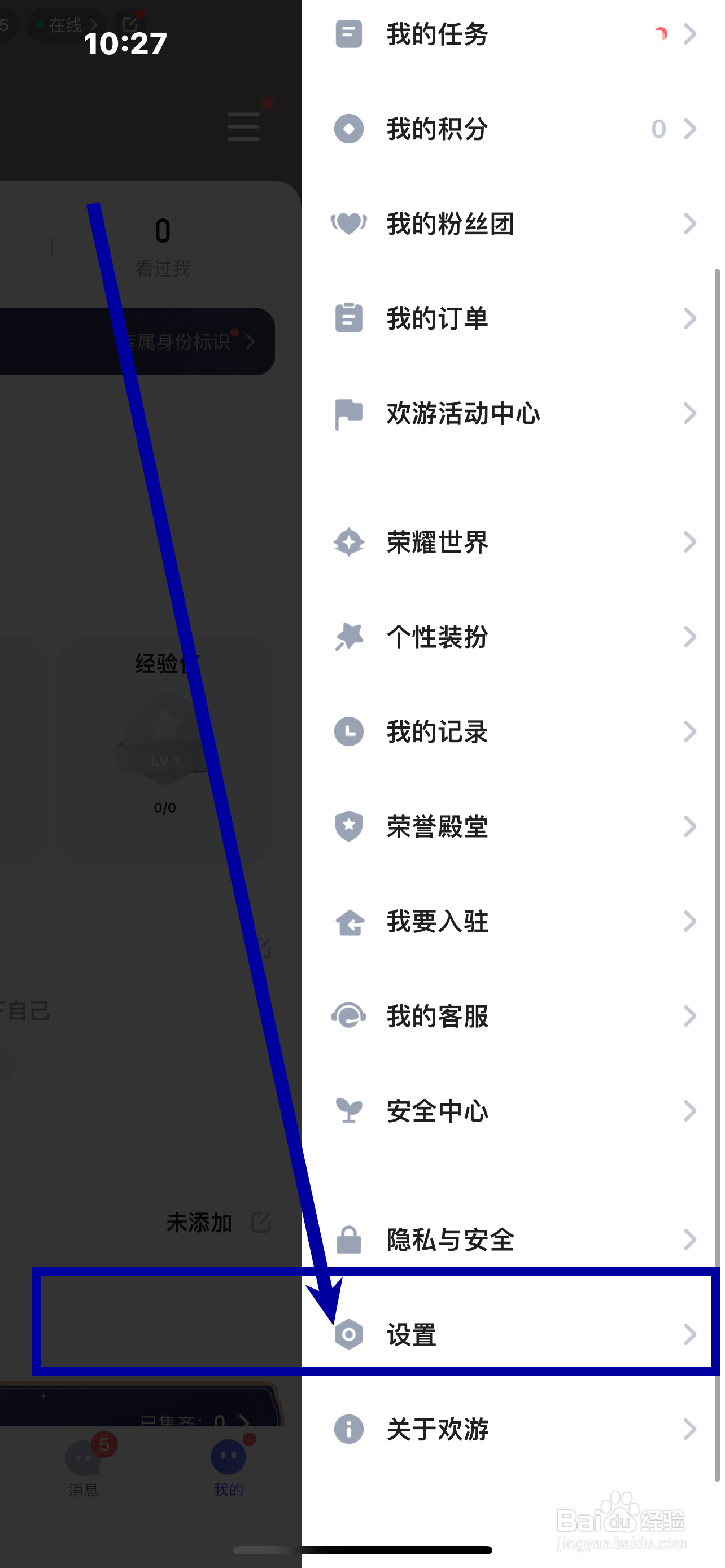Image resolution: width=725 pixels, height=1568 pixels.
Task: Click the 荣誉殿堂 shield icon
Action: [350, 826]
